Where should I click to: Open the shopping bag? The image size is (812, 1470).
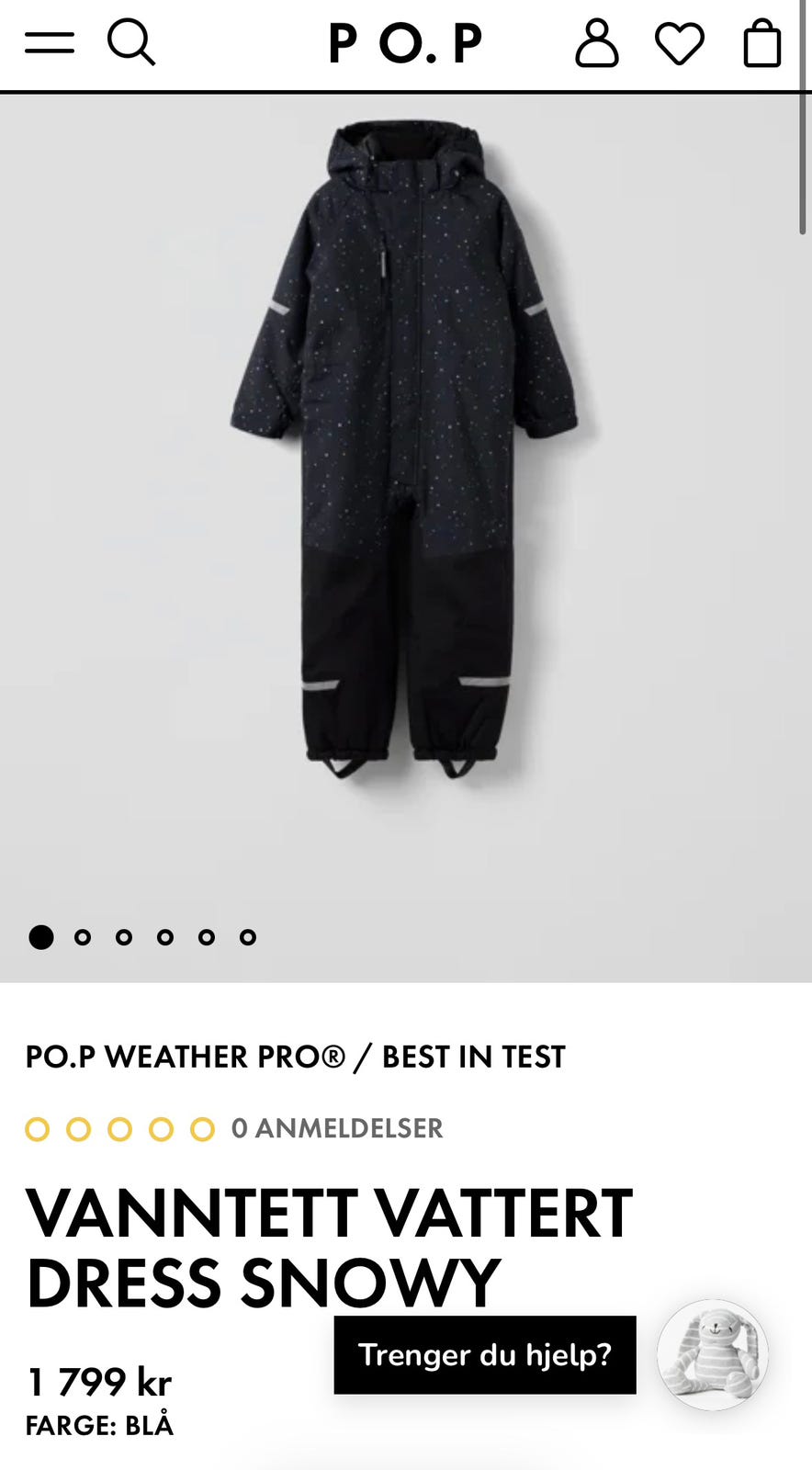[x=761, y=43]
